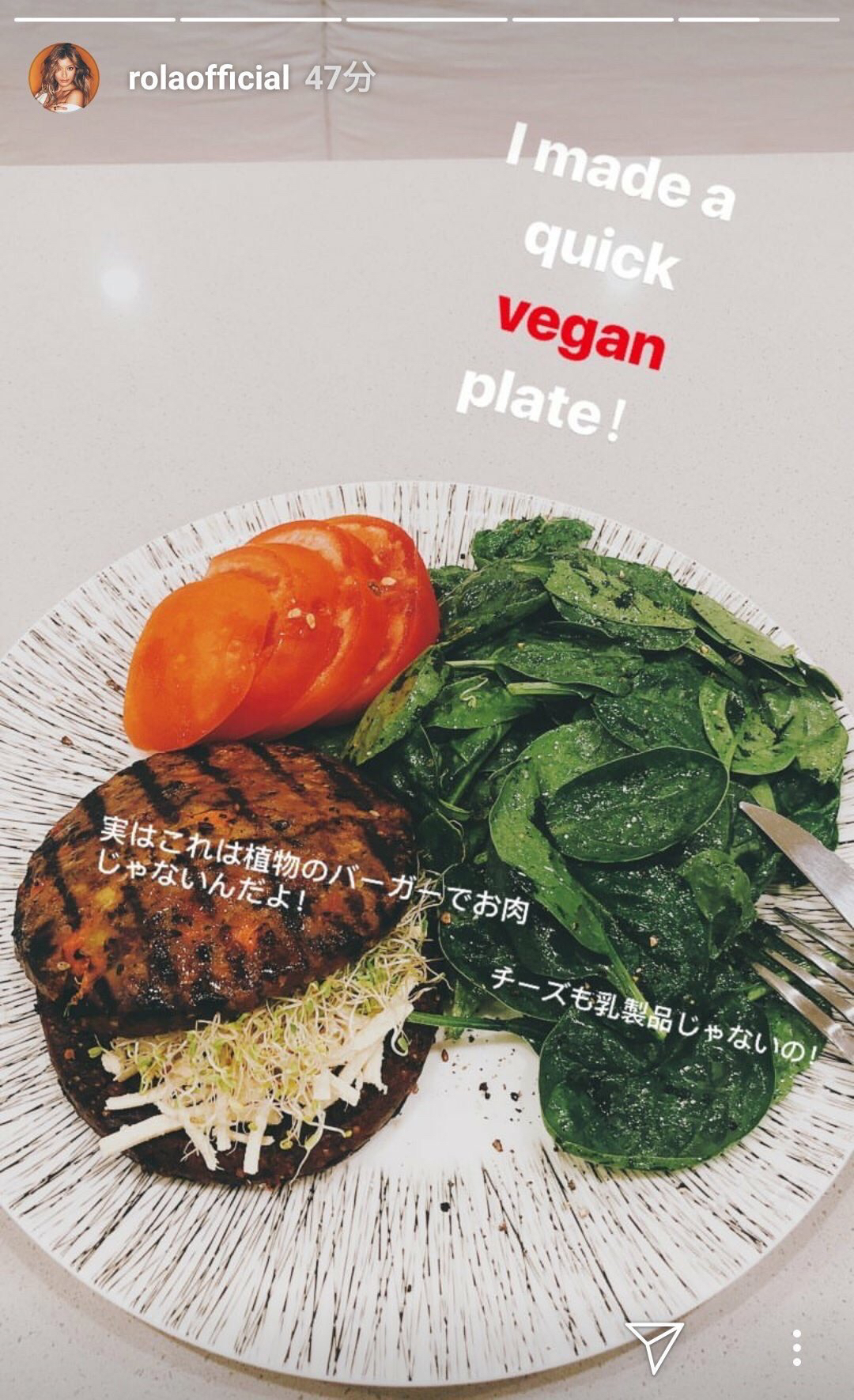The width and height of the screenshot is (854, 1400).
Task: Send this story via paper plane icon
Action: (654, 1344)
